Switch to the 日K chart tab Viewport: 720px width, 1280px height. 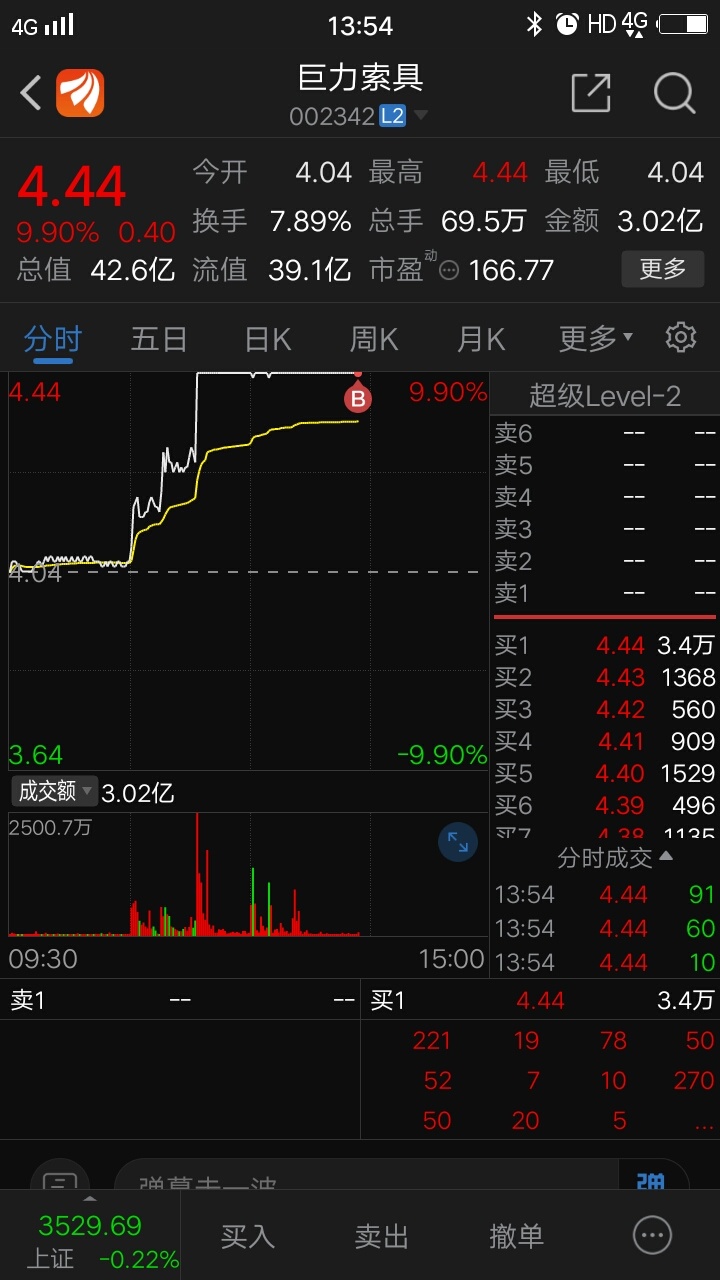267,339
